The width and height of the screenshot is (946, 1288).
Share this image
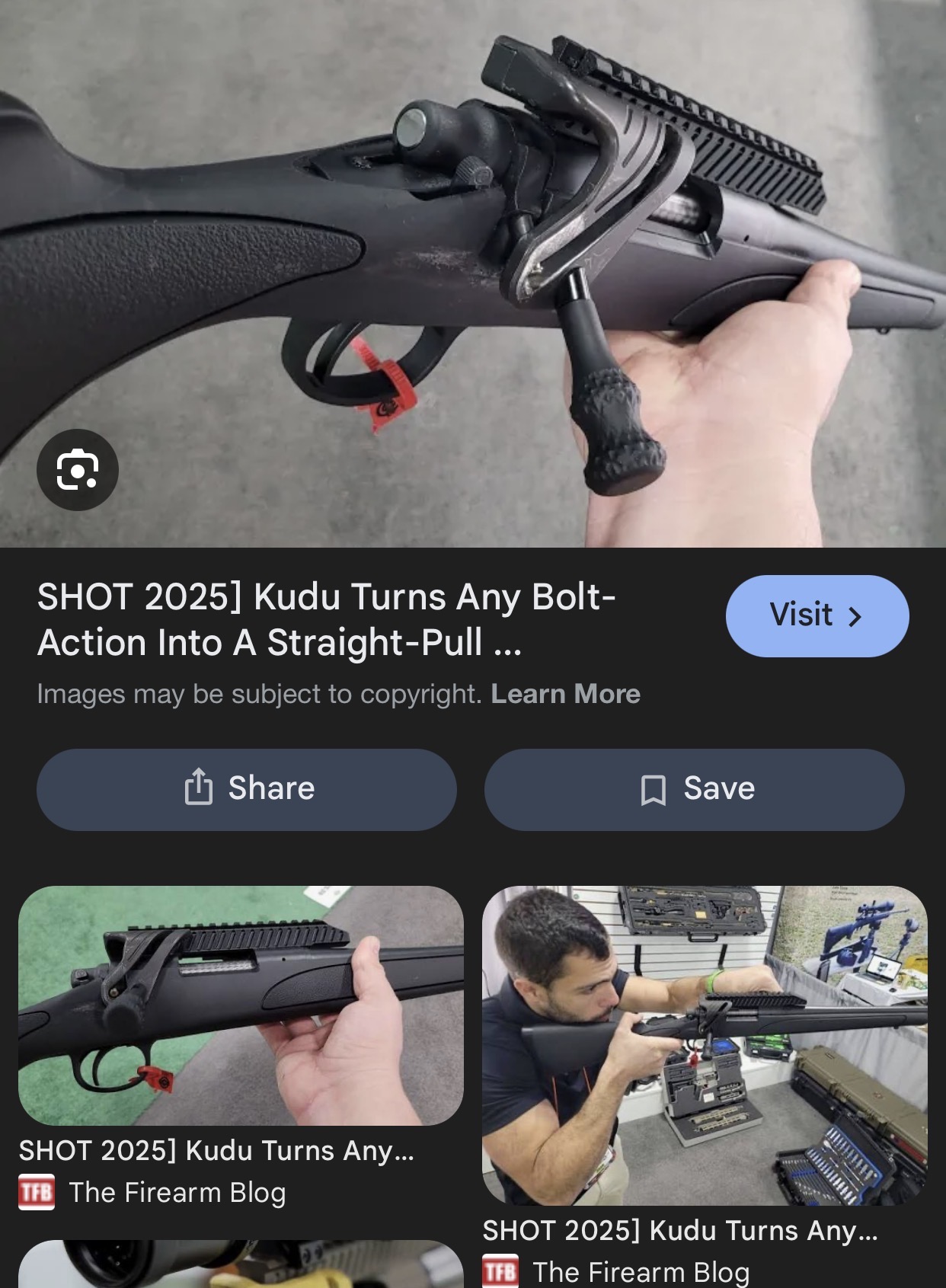pyautogui.click(x=246, y=789)
